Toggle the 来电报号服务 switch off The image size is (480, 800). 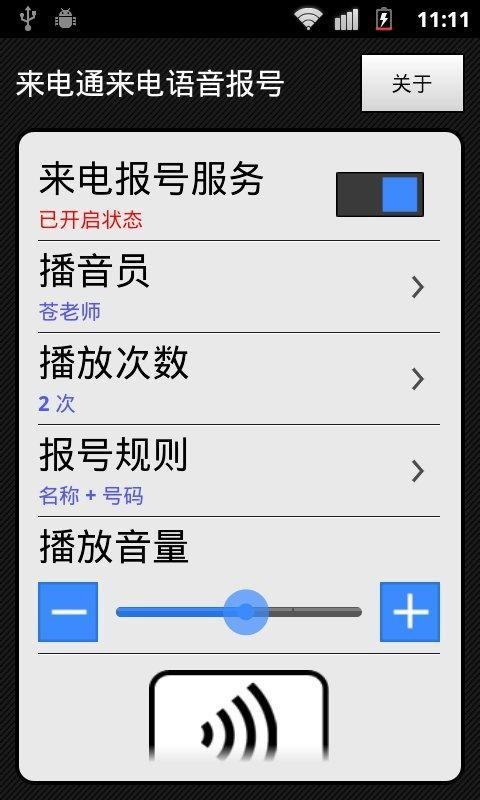pos(380,194)
